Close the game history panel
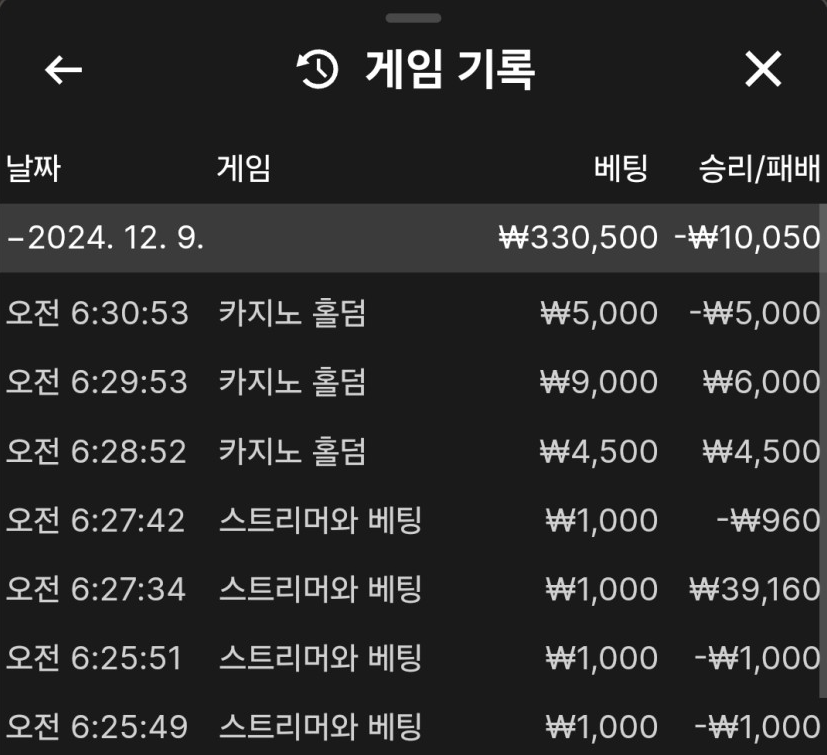827x755 pixels. [763, 70]
